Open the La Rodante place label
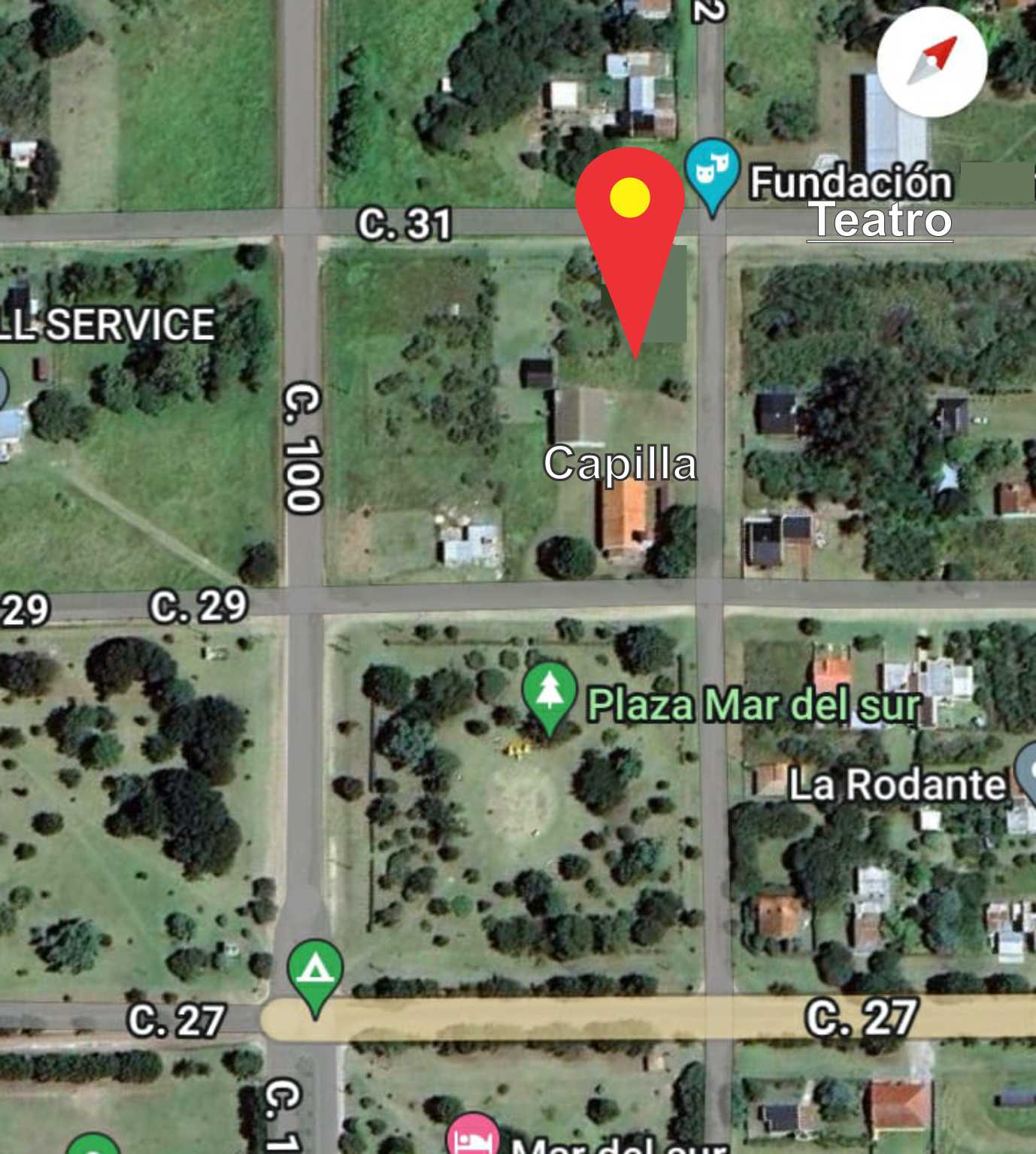Viewport: 1036px width, 1154px height. [896, 785]
